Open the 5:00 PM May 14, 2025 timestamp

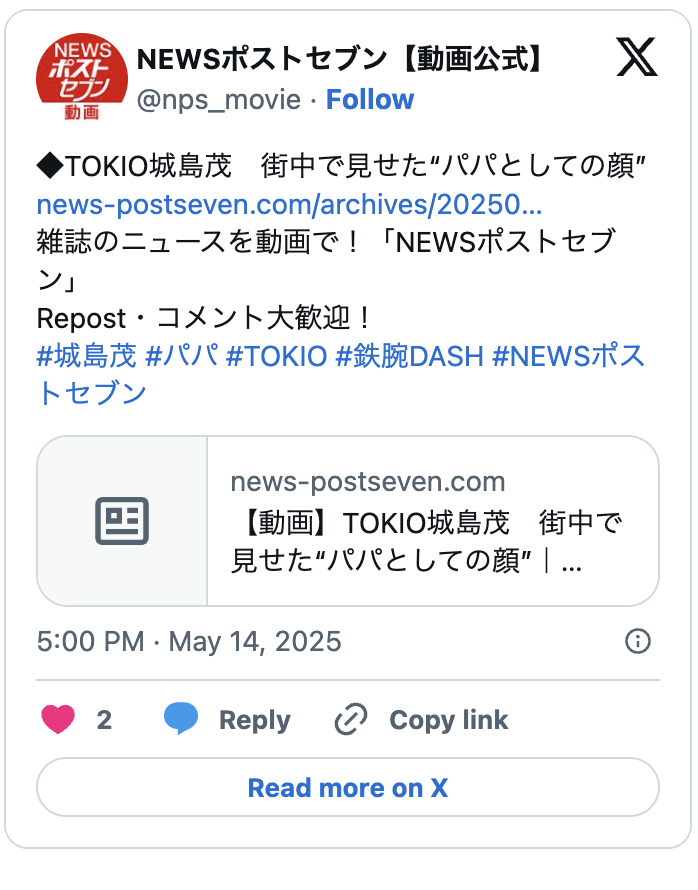189,641
